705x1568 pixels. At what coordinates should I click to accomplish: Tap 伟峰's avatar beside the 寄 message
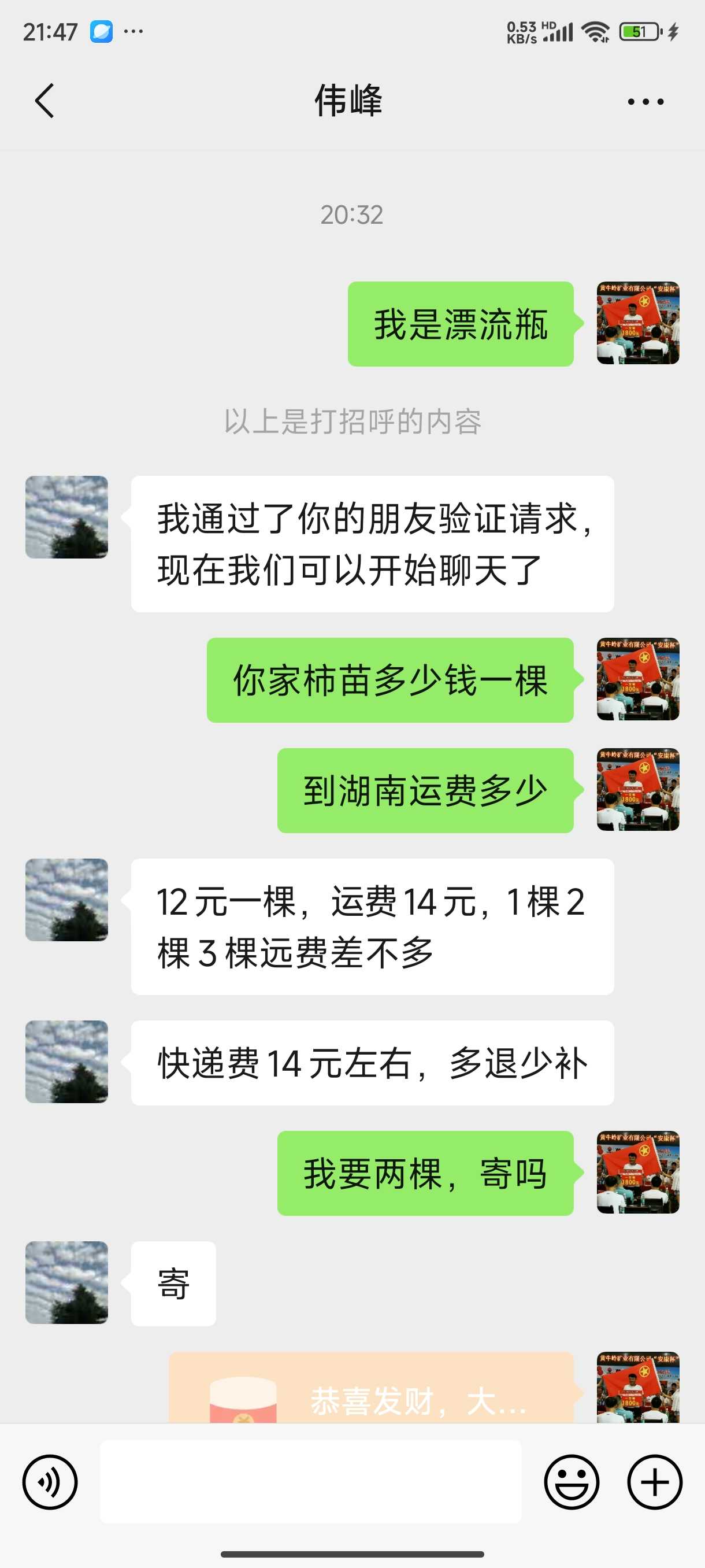tap(66, 1282)
